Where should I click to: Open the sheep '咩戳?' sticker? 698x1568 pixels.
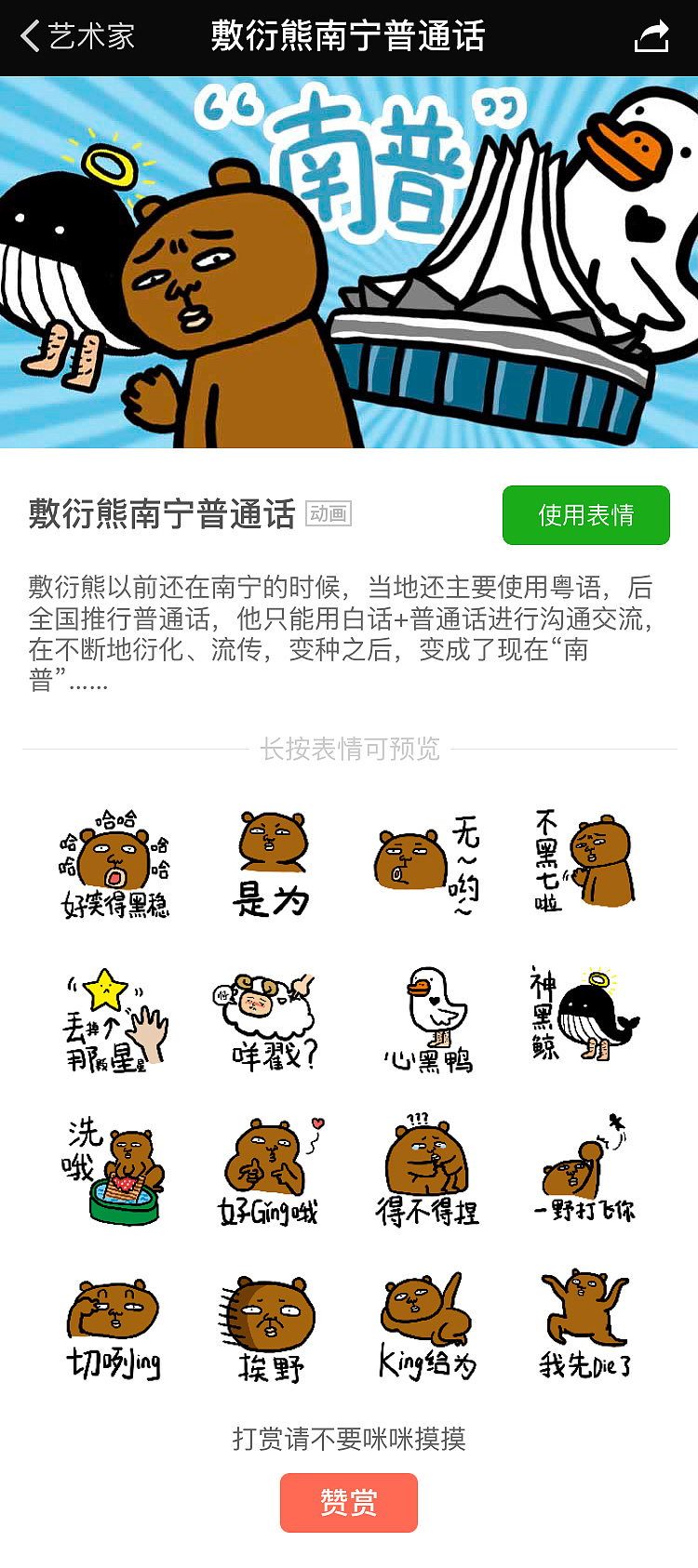point(268,1018)
